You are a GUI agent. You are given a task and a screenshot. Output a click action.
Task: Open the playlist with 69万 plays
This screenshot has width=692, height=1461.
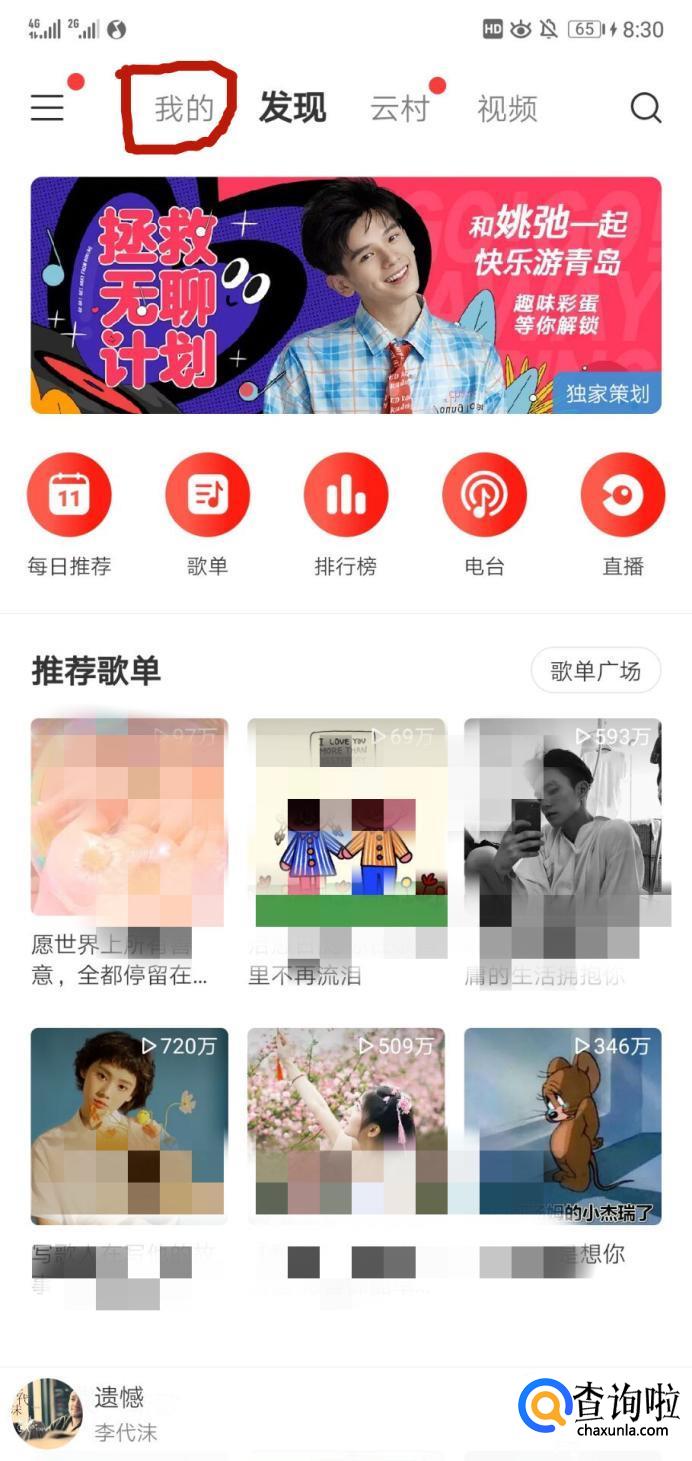(x=346, y=815)
